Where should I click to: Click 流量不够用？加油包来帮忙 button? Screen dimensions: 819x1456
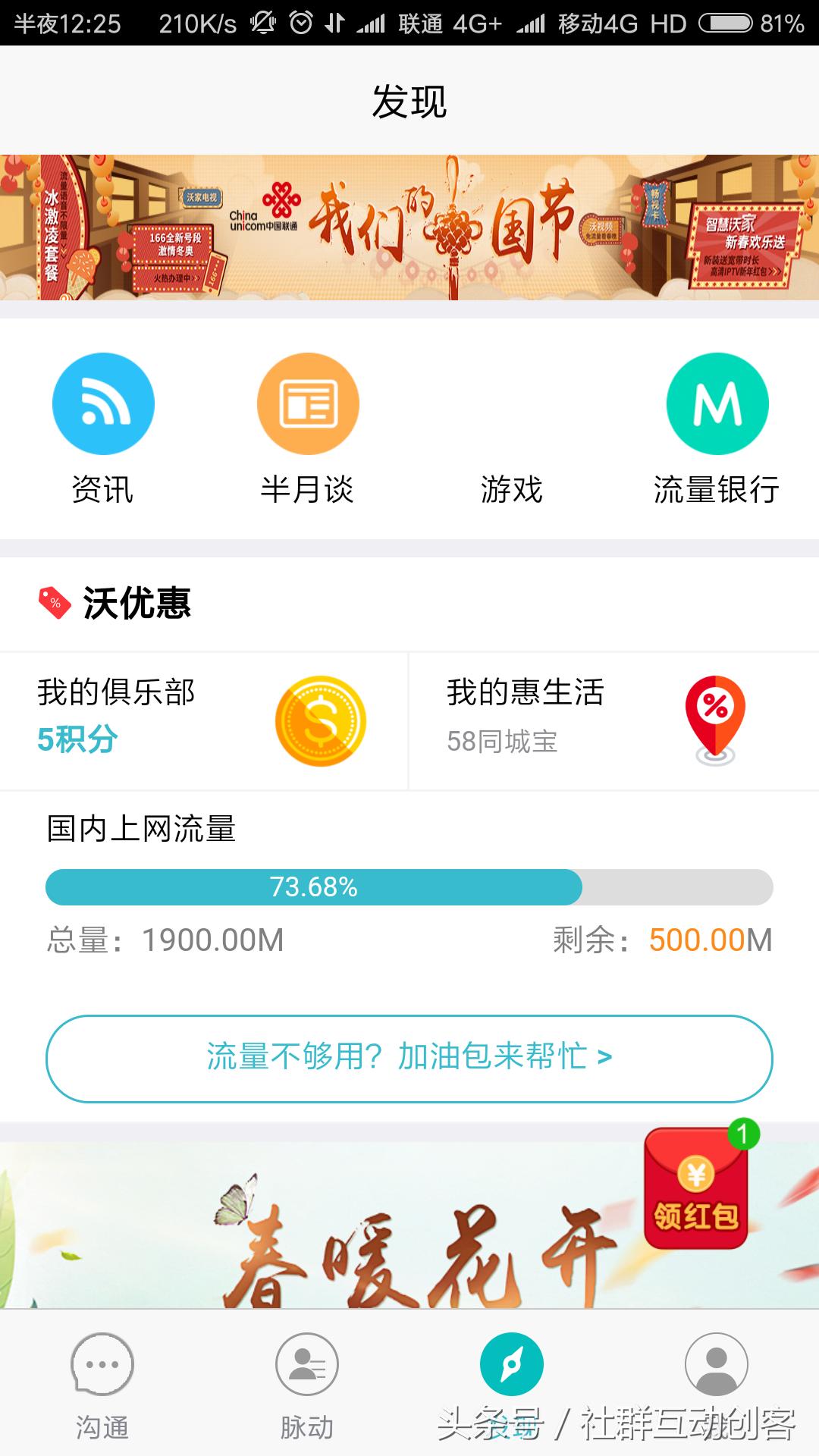point(409,1055)
